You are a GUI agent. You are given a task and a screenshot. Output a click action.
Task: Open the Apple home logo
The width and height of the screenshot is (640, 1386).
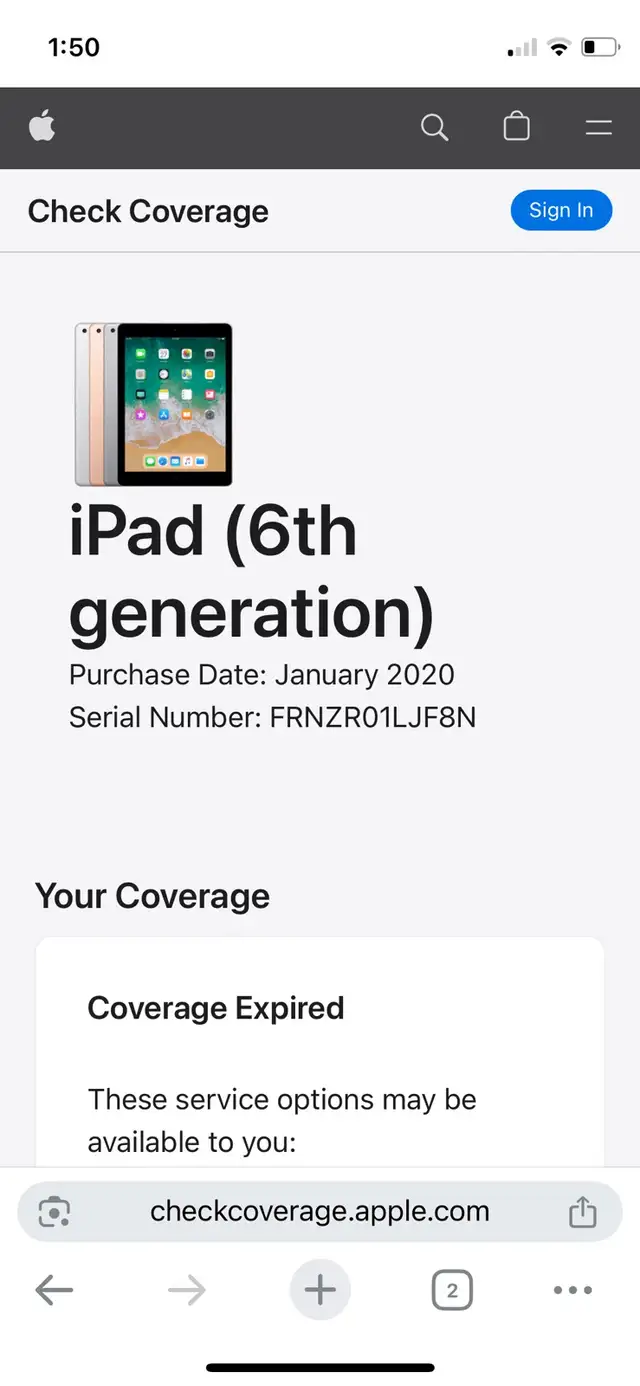coord(42,127)
